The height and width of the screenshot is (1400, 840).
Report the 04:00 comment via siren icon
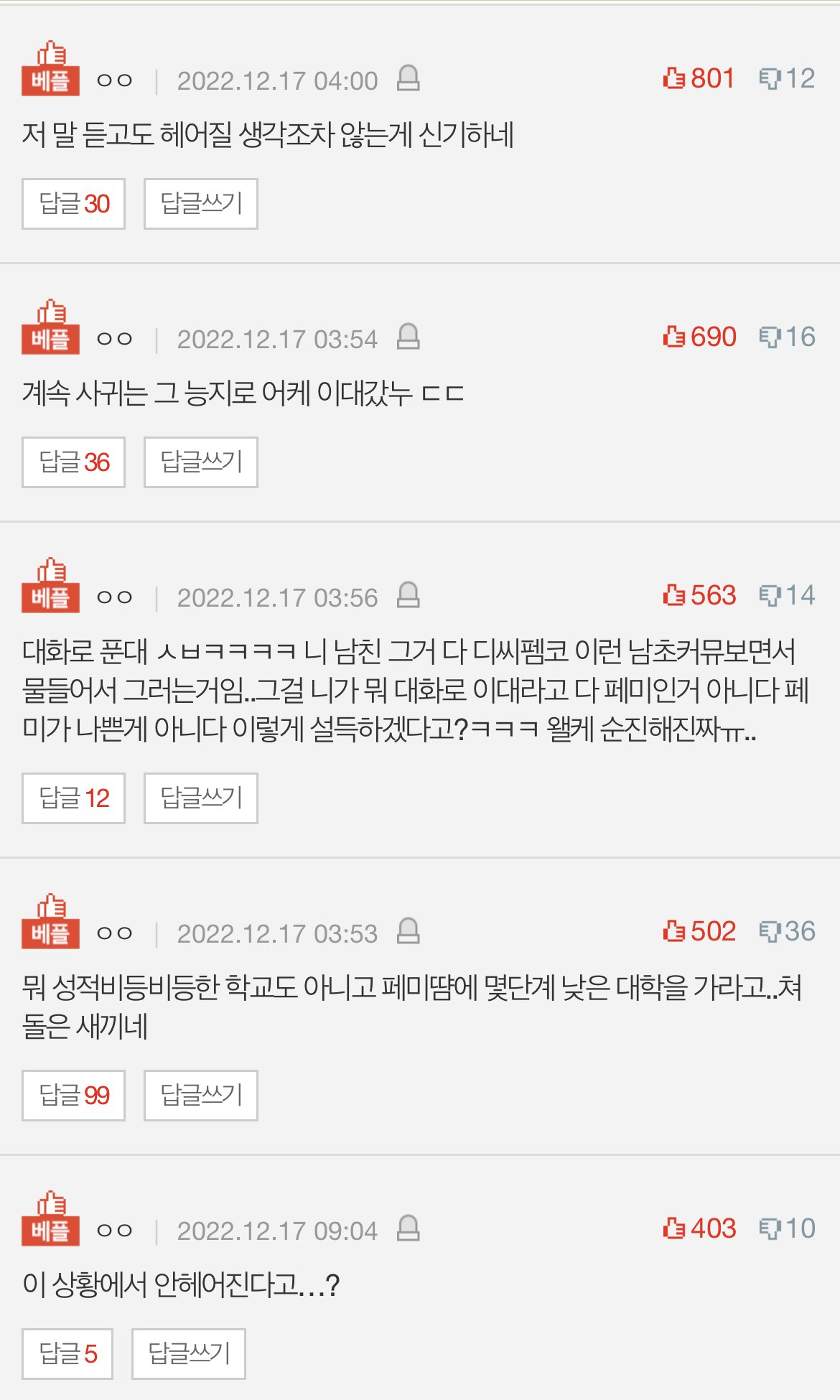tap(408, 78)
